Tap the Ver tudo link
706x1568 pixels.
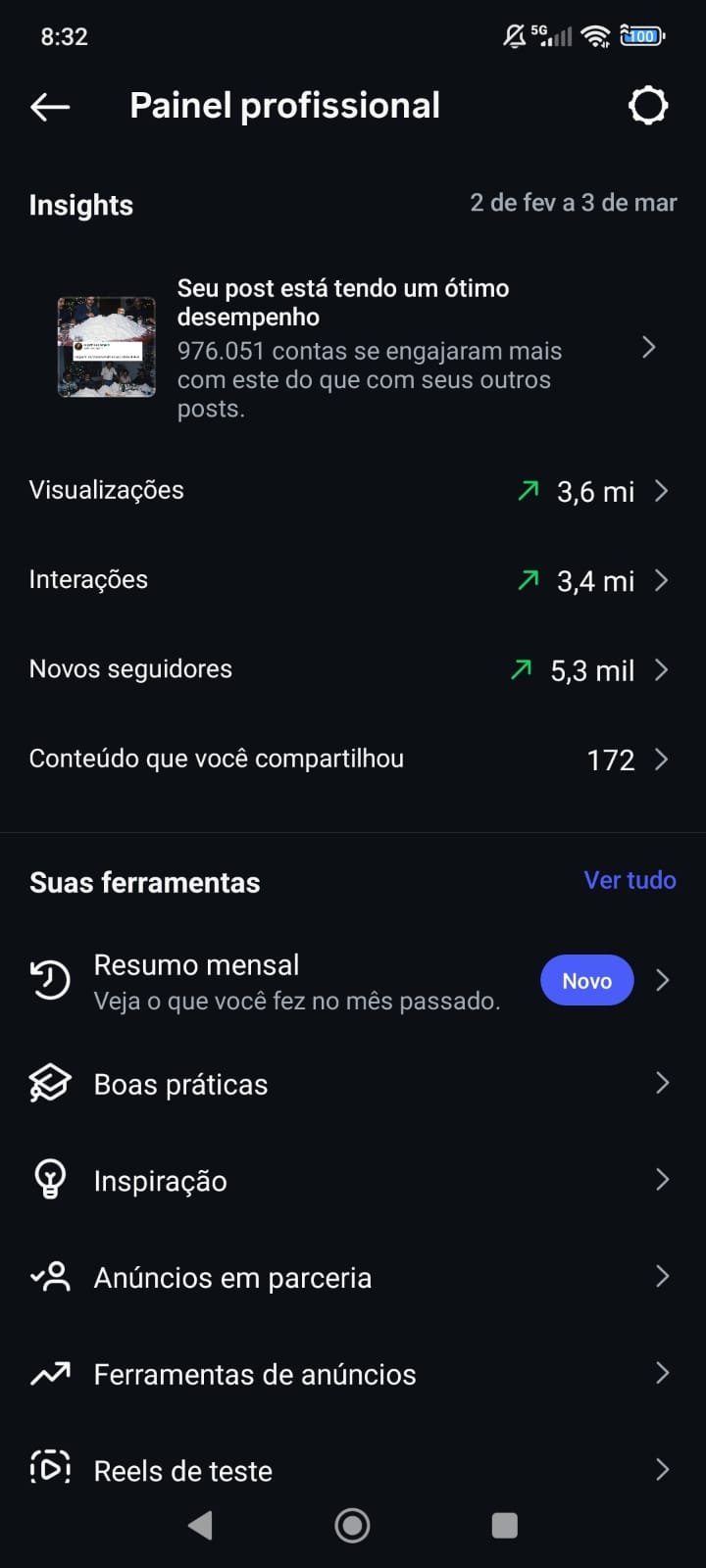tap(630, 880)
